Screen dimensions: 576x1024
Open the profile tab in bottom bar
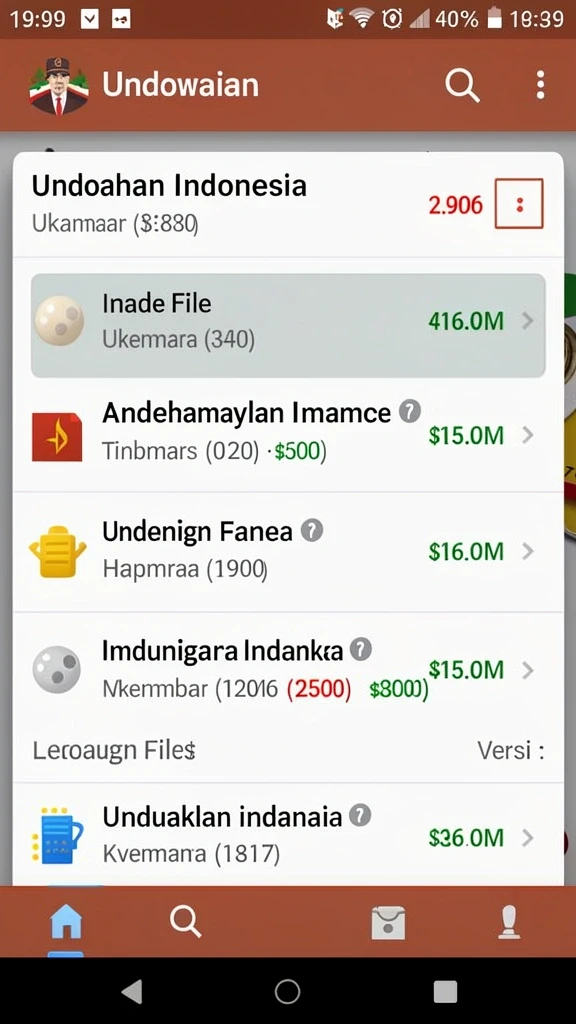pyautogui.click(x=509, y=923)
